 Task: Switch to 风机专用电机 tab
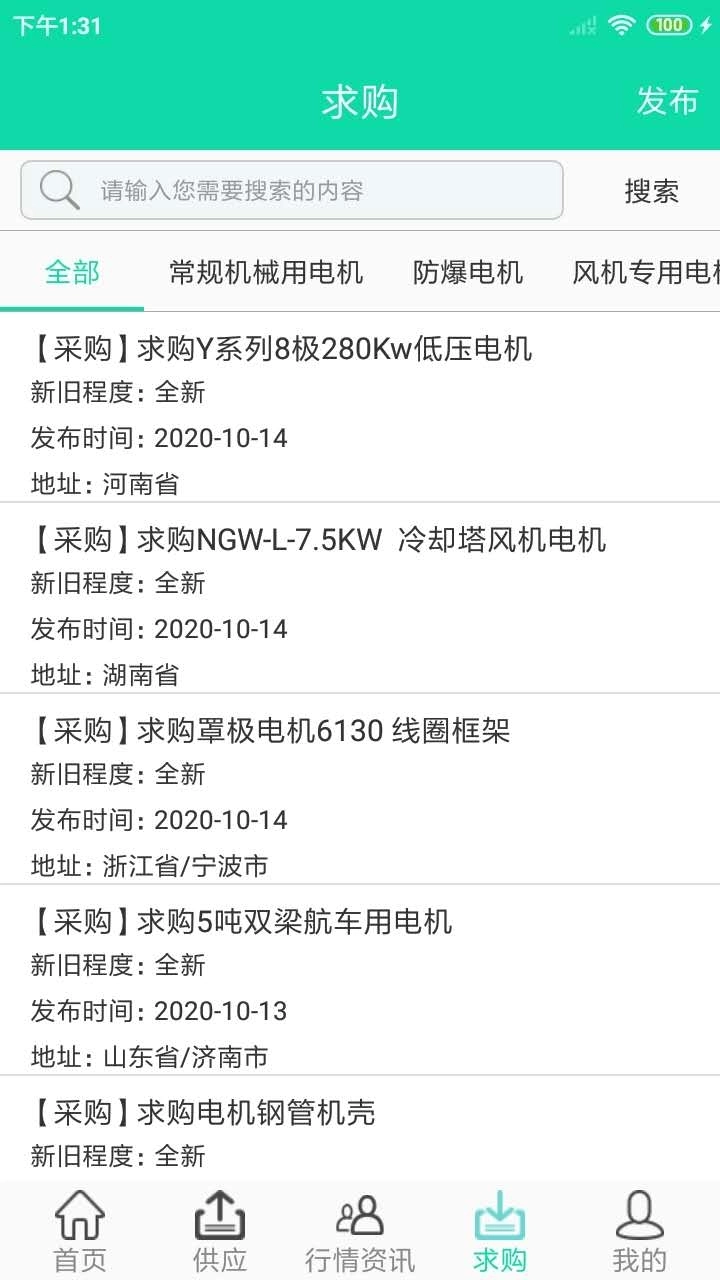[x=646, y=272]
